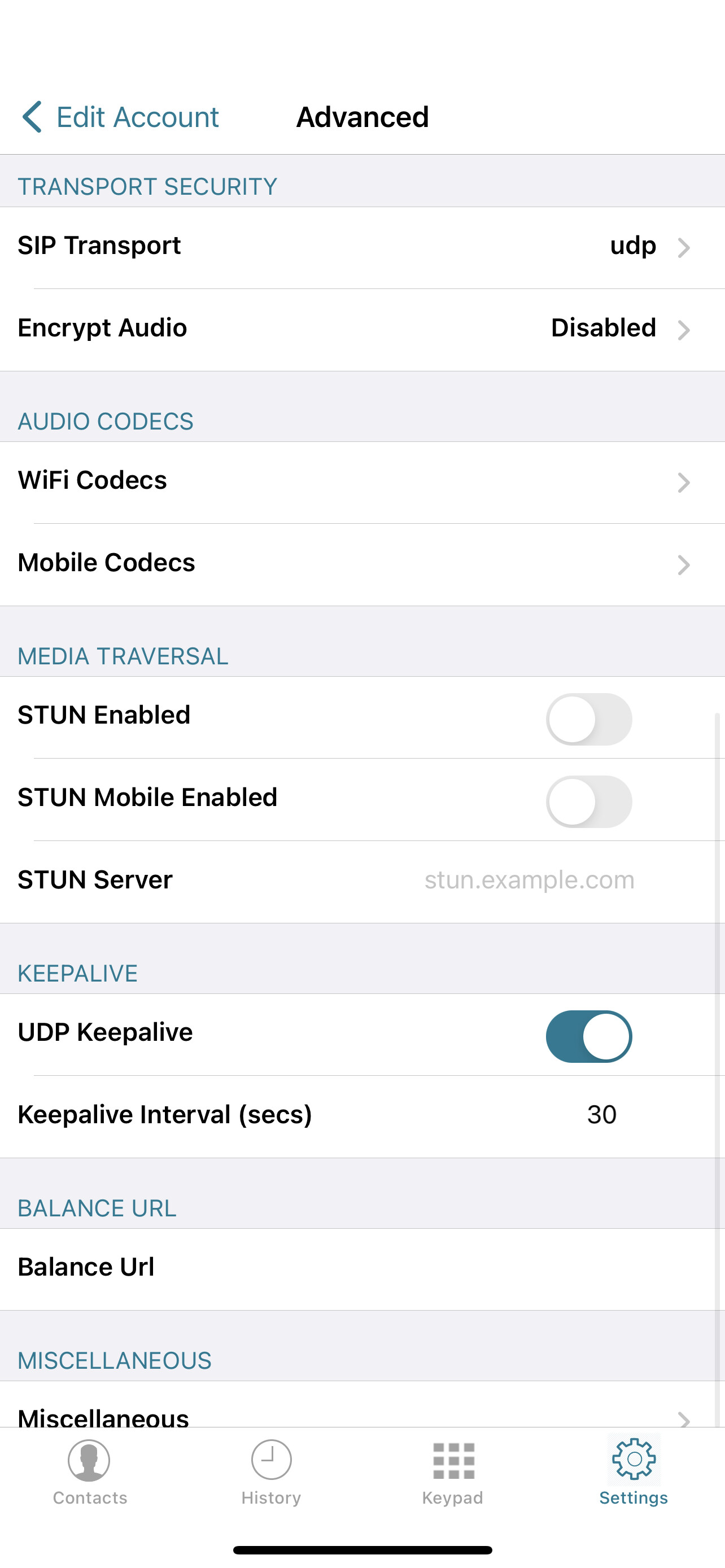Disable UDP Keepalive
Image resolution: width=725 pixels, height=1568 pixels.
(x=589, y=1035)
